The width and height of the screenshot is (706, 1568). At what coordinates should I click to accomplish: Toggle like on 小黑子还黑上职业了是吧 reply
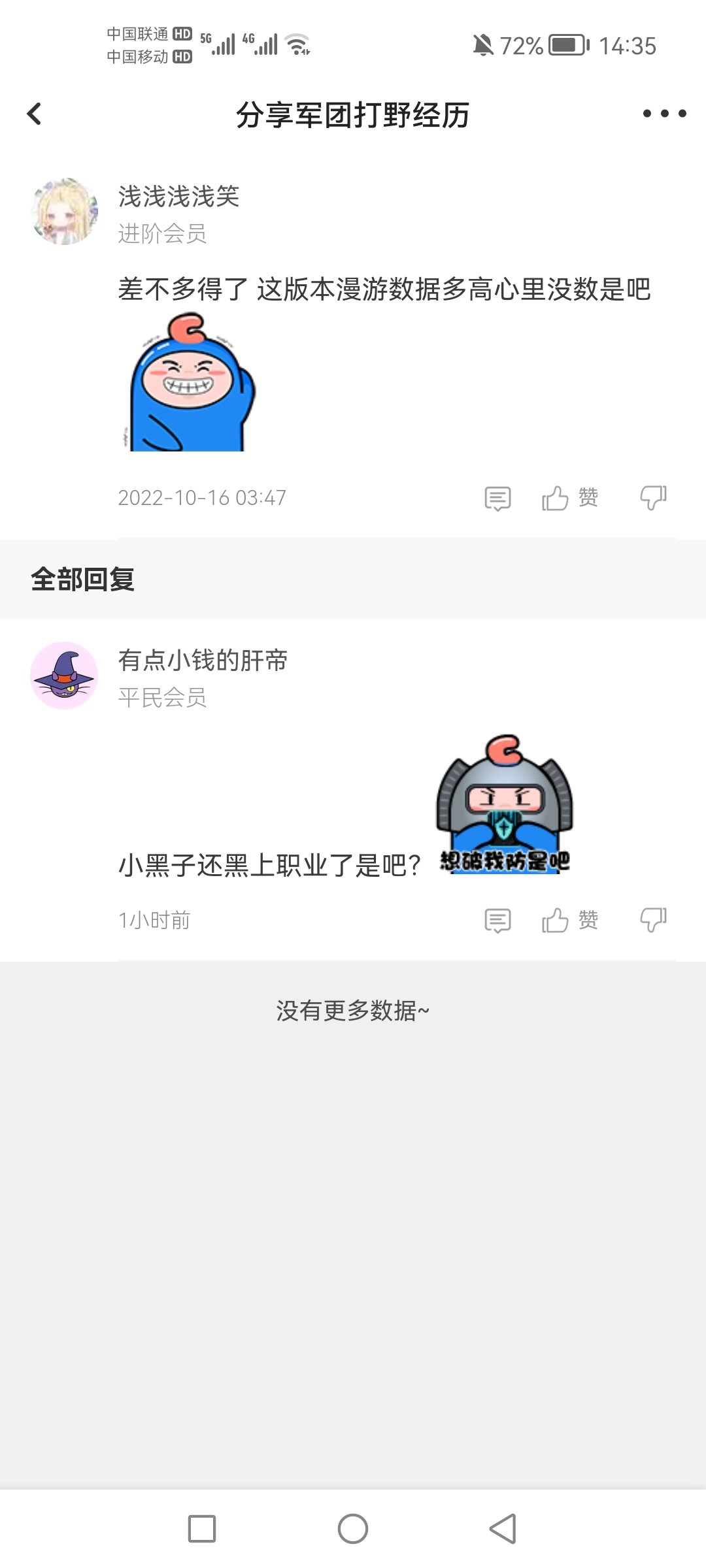tap(569, 920)
